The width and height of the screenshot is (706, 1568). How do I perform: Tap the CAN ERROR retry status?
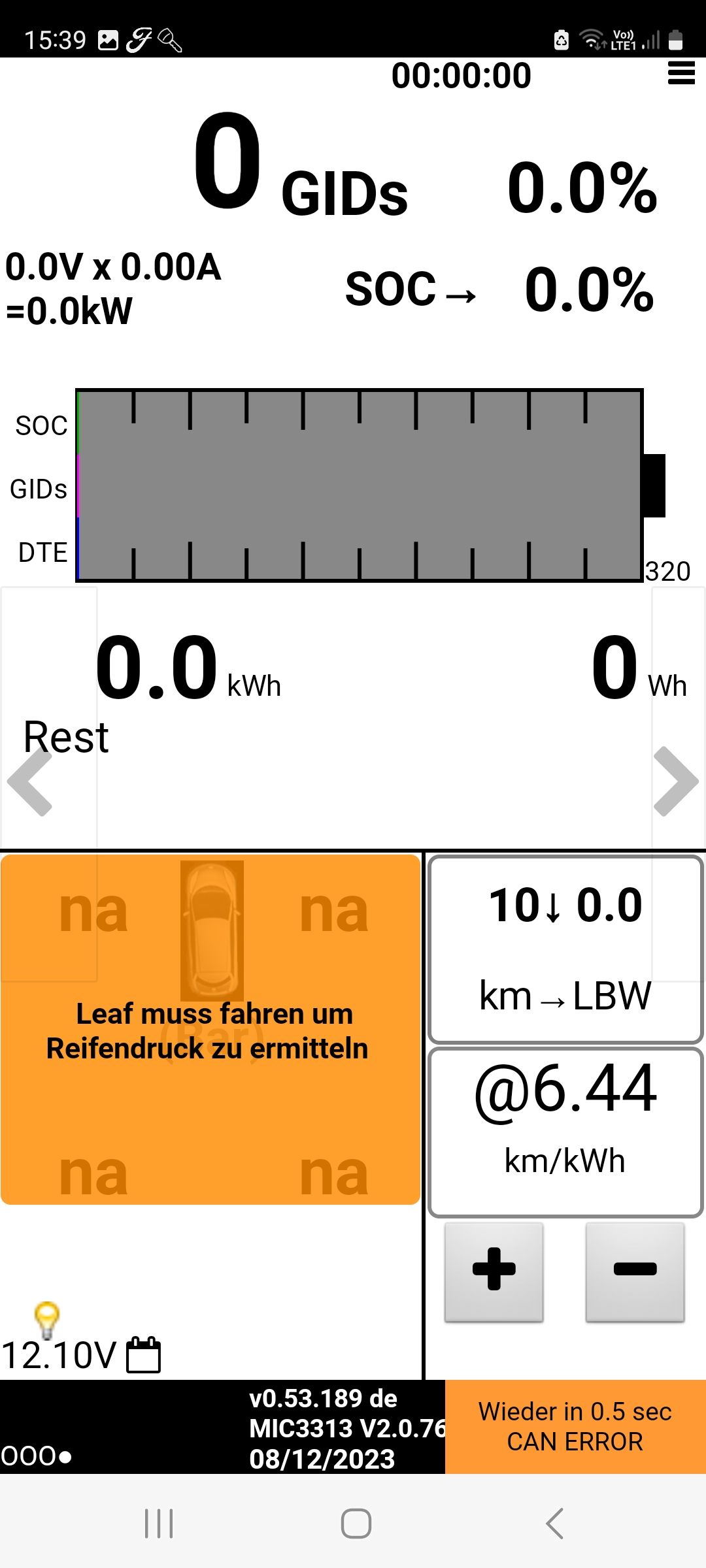tap(575, 1427)
